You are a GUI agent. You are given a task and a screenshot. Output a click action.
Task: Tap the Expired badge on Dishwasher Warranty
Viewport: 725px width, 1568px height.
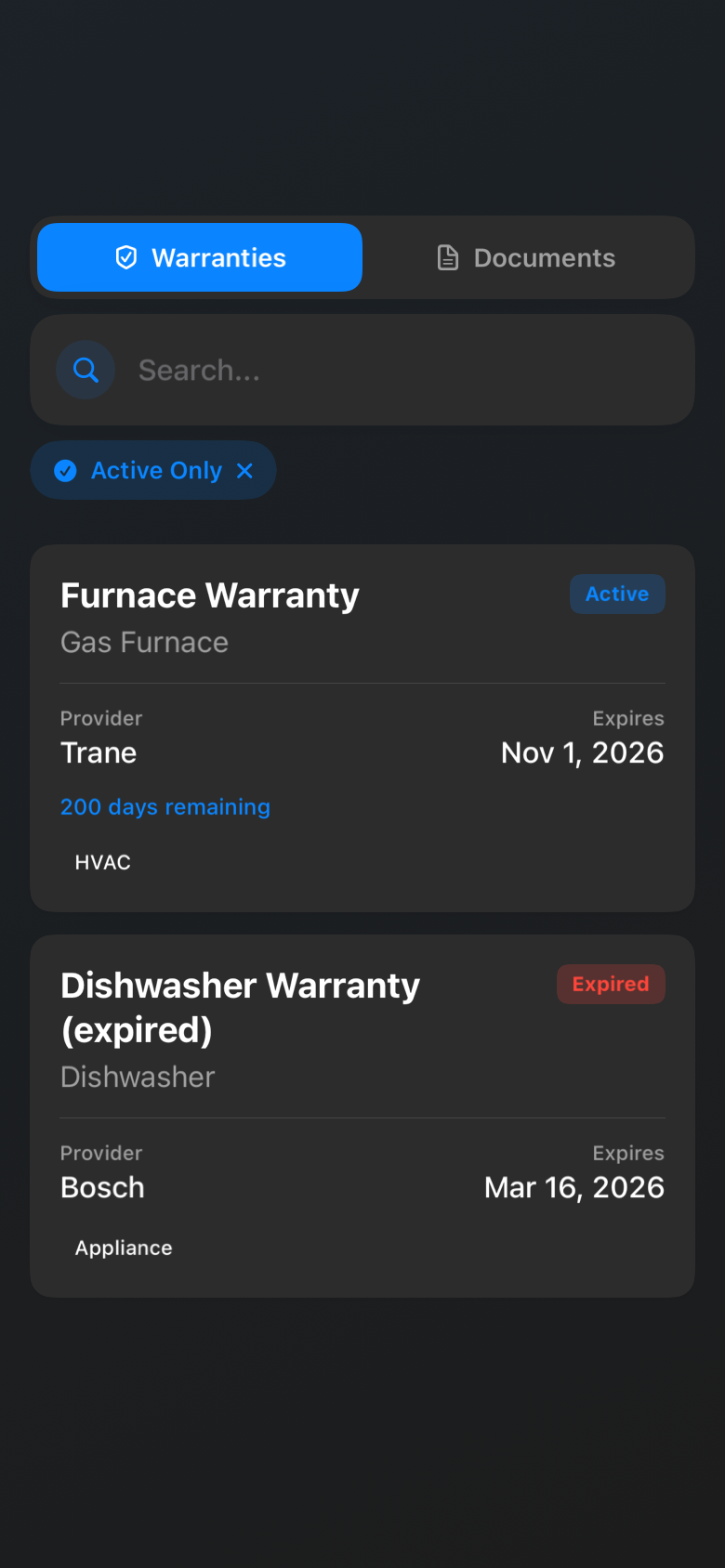(x=611, y=984)
